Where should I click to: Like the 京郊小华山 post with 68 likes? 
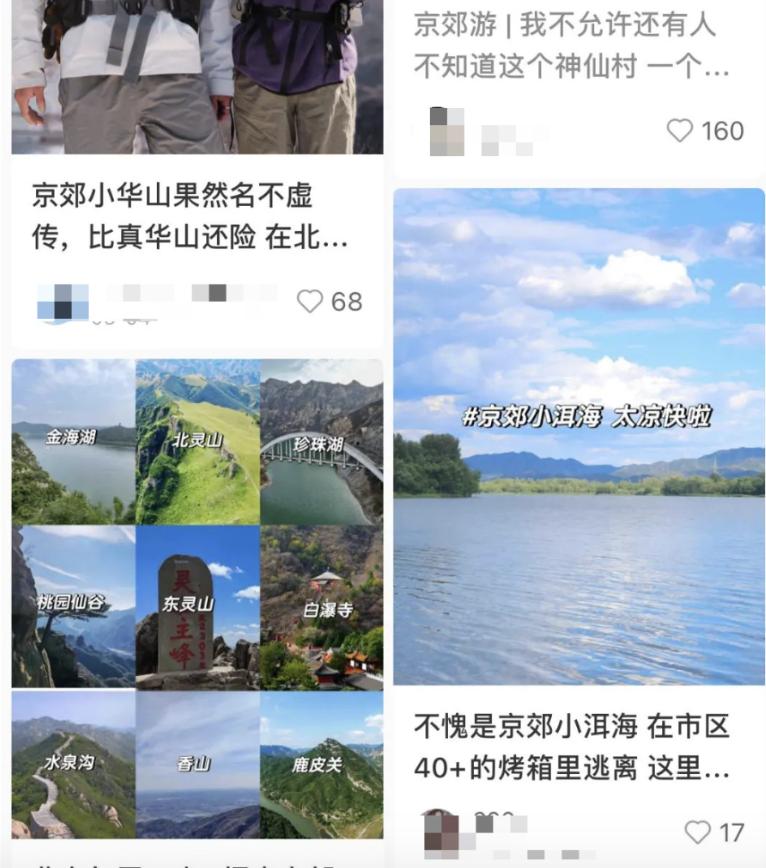click(310, 301)
